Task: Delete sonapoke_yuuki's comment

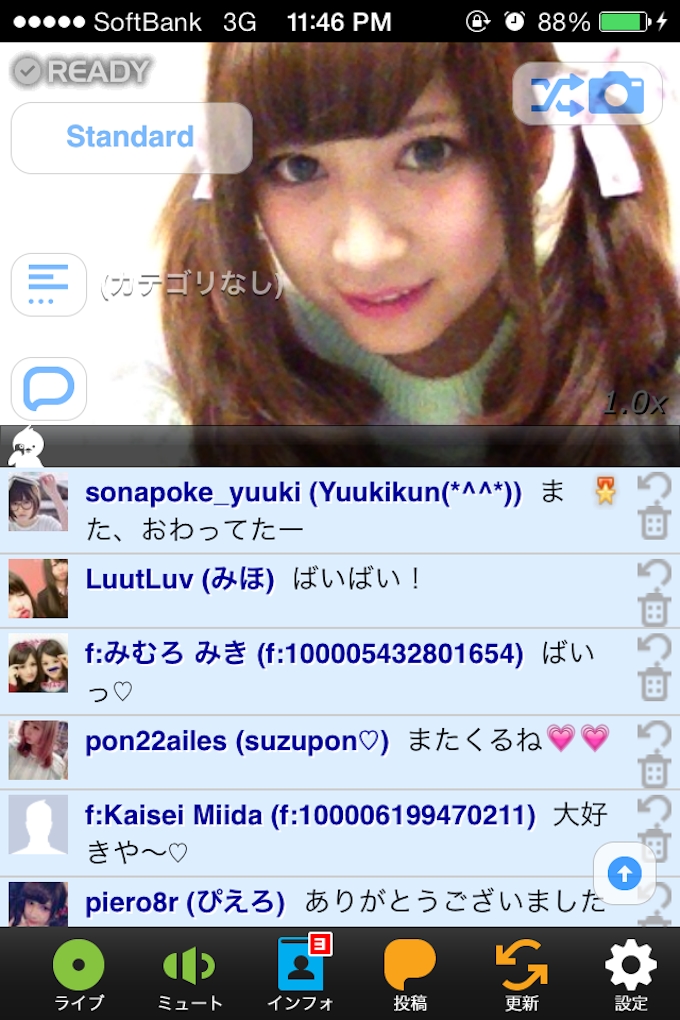Action: click(x=654, y=523)
